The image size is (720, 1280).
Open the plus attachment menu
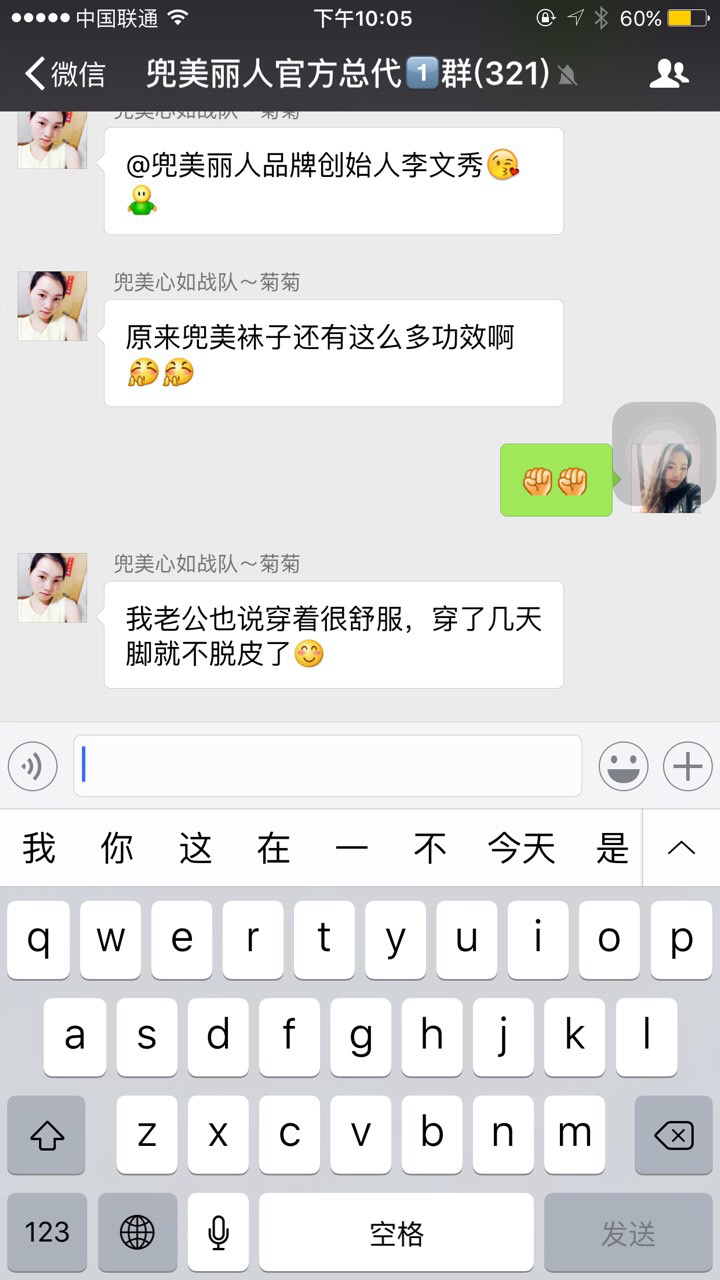pyautogui.click(x=687, y=767)
